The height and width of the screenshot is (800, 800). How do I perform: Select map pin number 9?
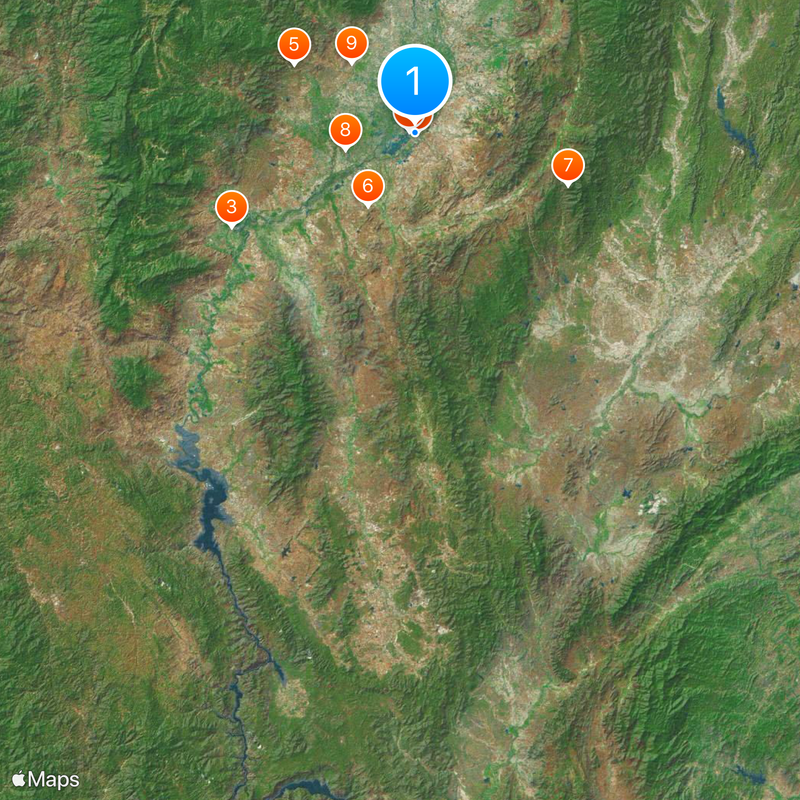(351, 43)
